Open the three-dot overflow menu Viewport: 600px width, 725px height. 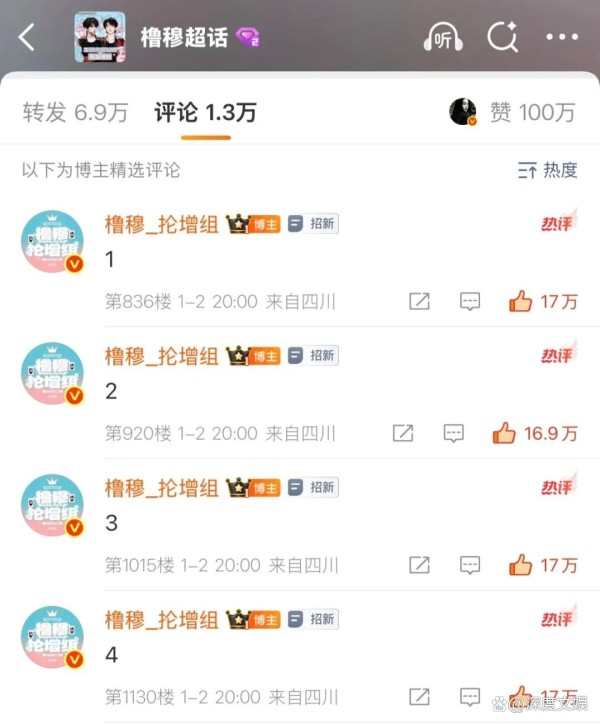pyautogui.click(x=562, y=38)
